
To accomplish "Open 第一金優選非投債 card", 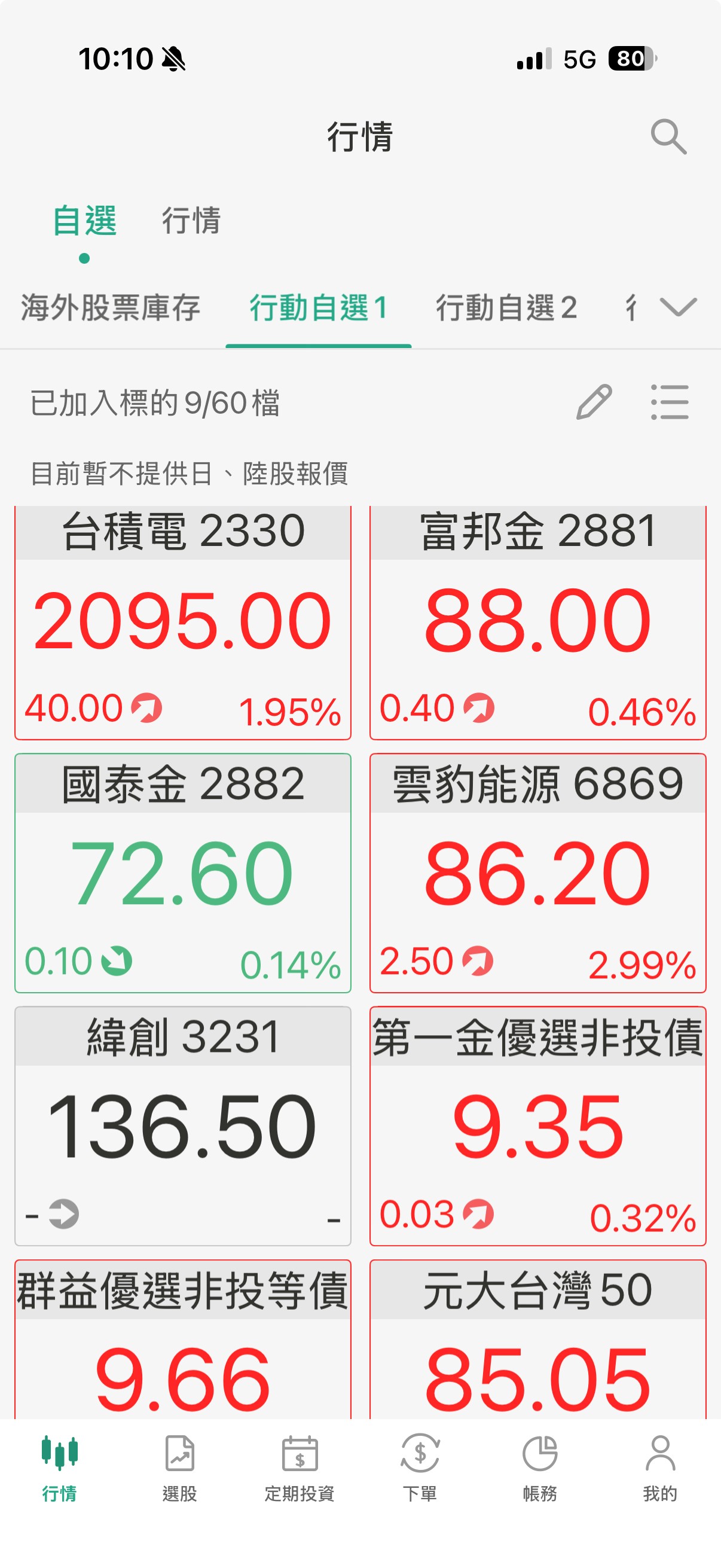I will click(538, 1126).
